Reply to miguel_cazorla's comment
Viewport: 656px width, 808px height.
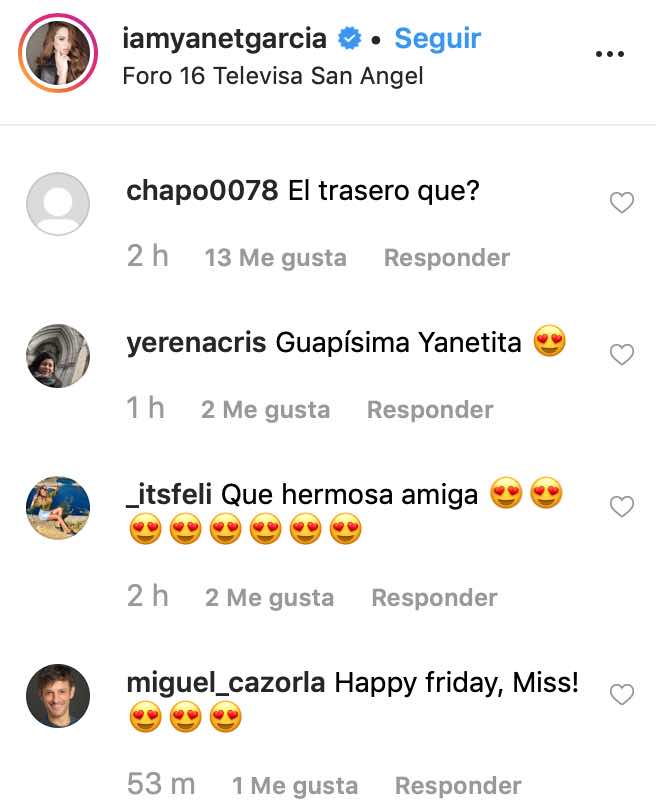(x=458, y=785)
